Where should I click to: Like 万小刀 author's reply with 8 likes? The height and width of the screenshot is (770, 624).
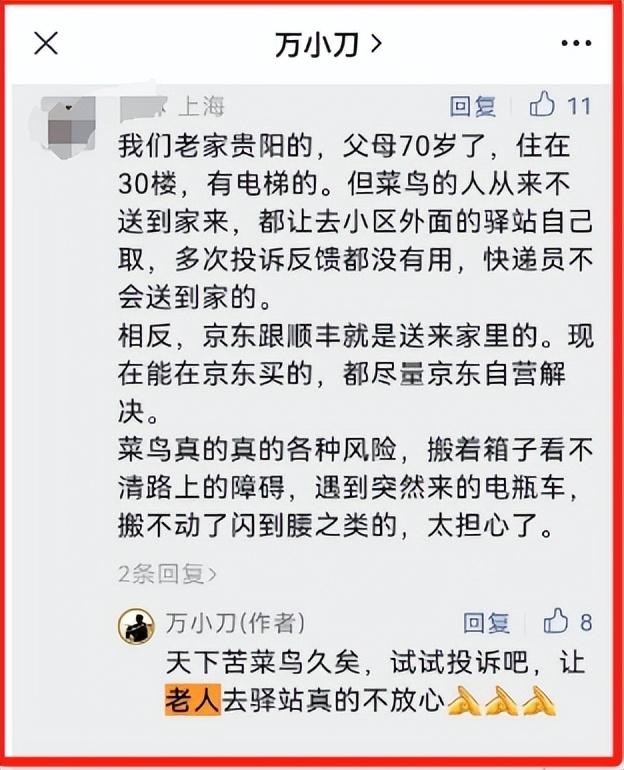pyautogui.click(x=555, y=622)
